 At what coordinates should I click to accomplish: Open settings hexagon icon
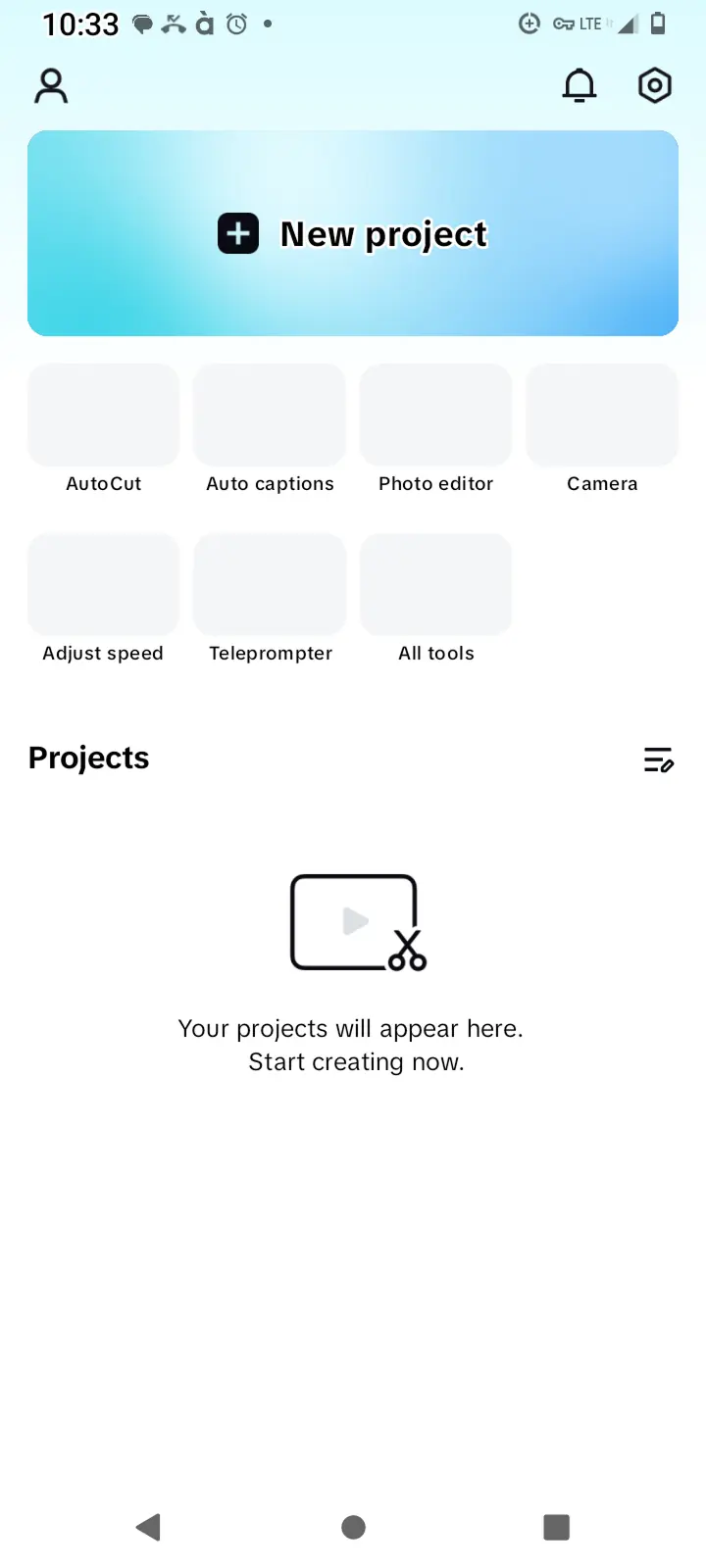tap(655, 86)
